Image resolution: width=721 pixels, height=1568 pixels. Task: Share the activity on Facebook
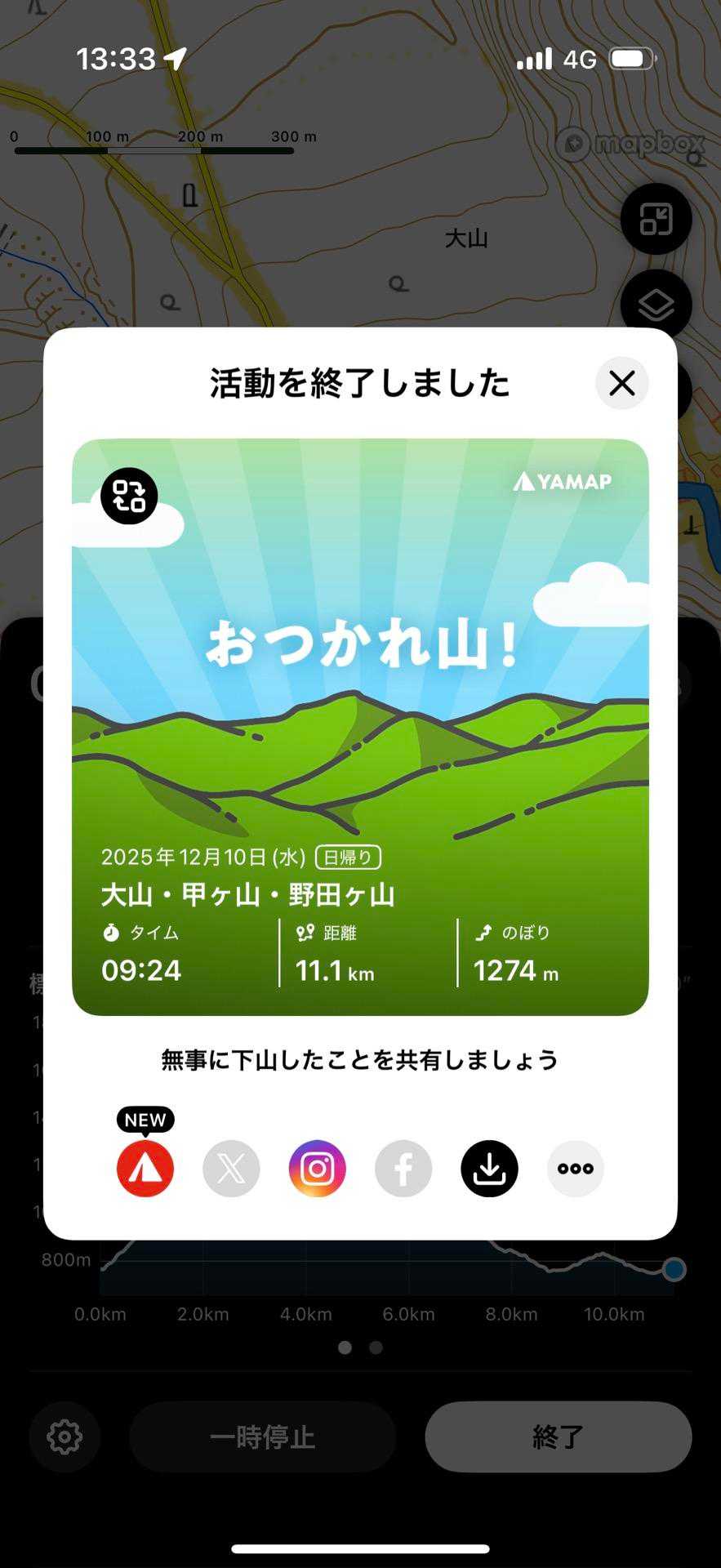click(x=403, y=1169)
